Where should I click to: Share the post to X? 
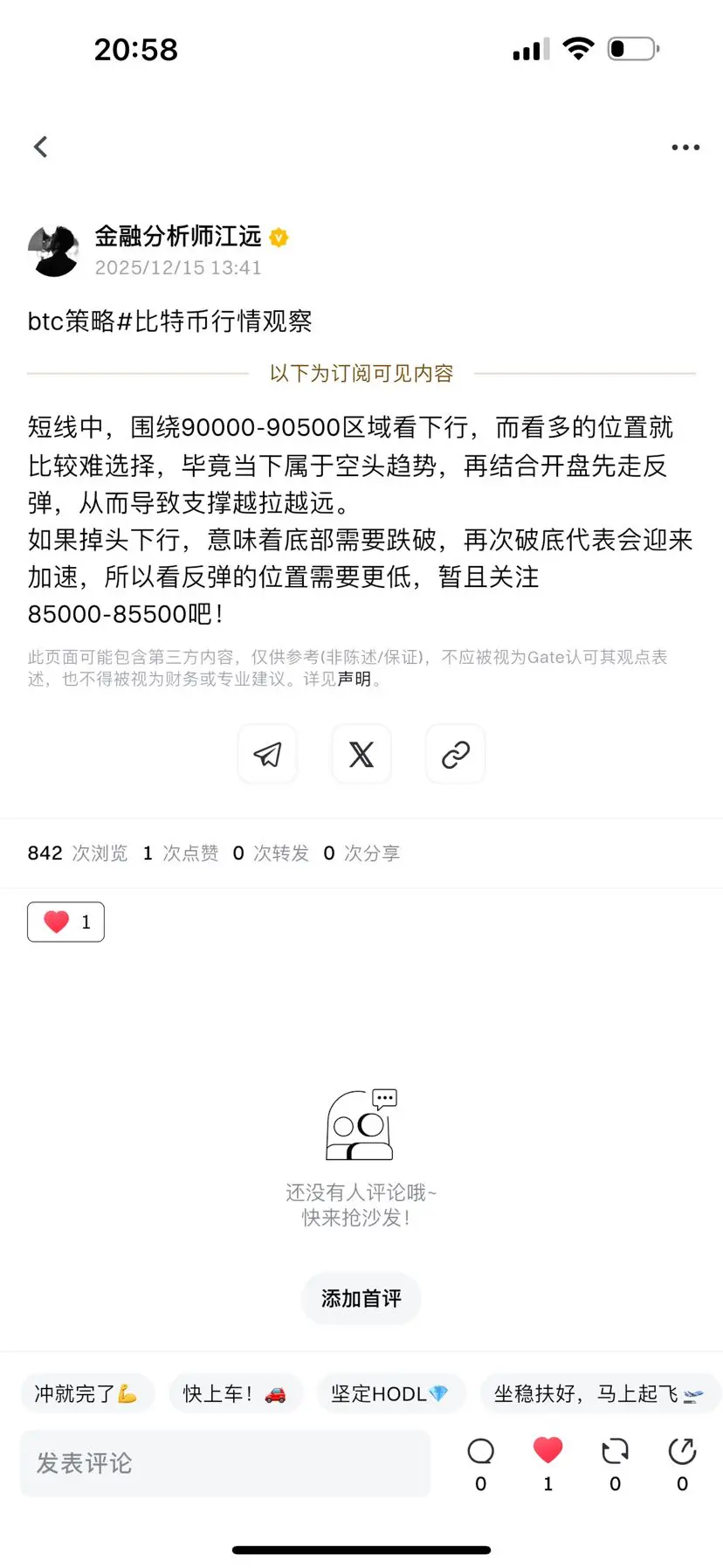tap(361, 754)
